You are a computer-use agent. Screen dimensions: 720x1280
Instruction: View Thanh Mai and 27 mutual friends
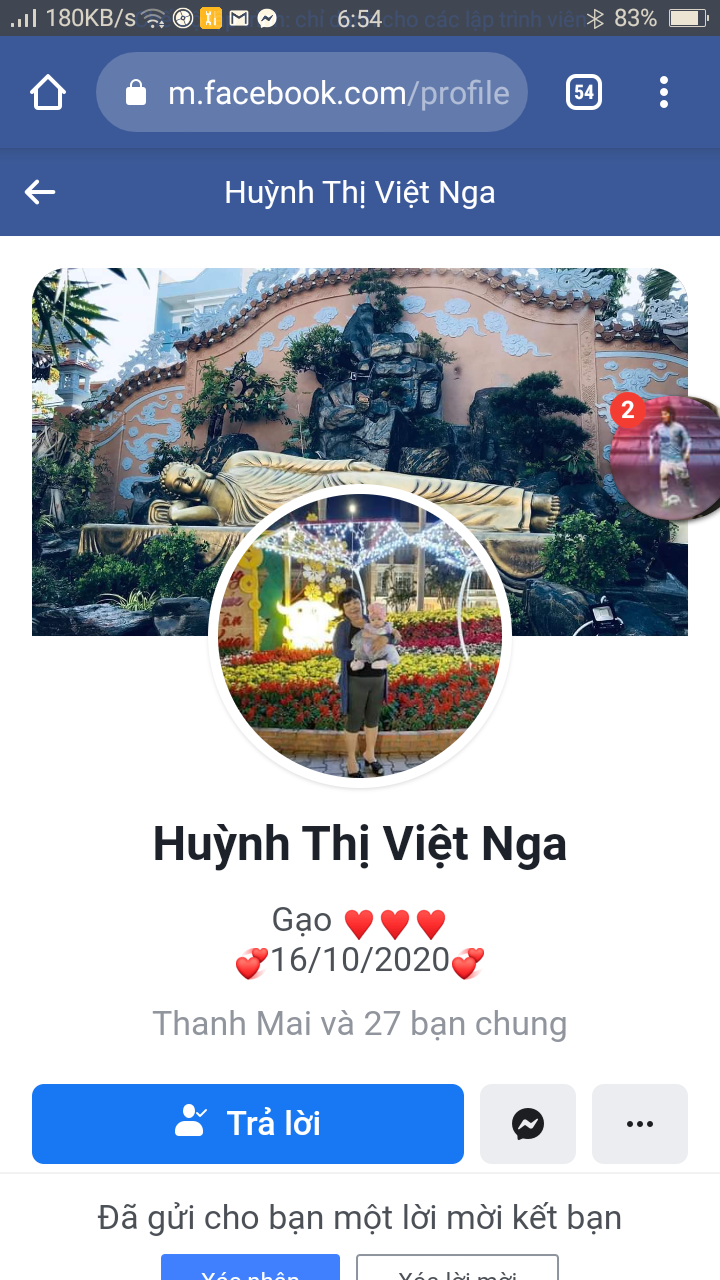pyautogui.click(x=360, y=1023)
